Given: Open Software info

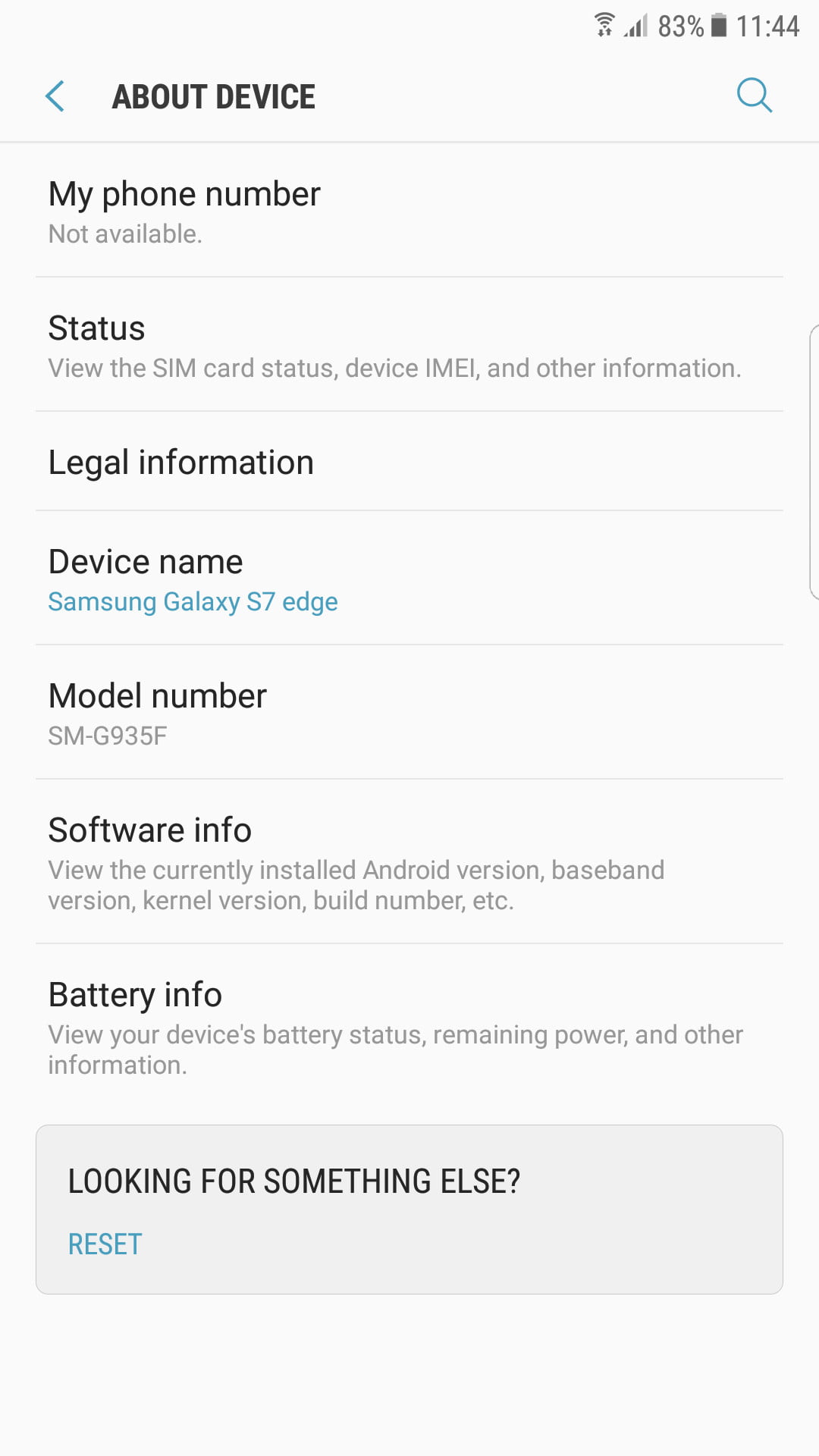Looking at the screenshot, I should [409, 862].
